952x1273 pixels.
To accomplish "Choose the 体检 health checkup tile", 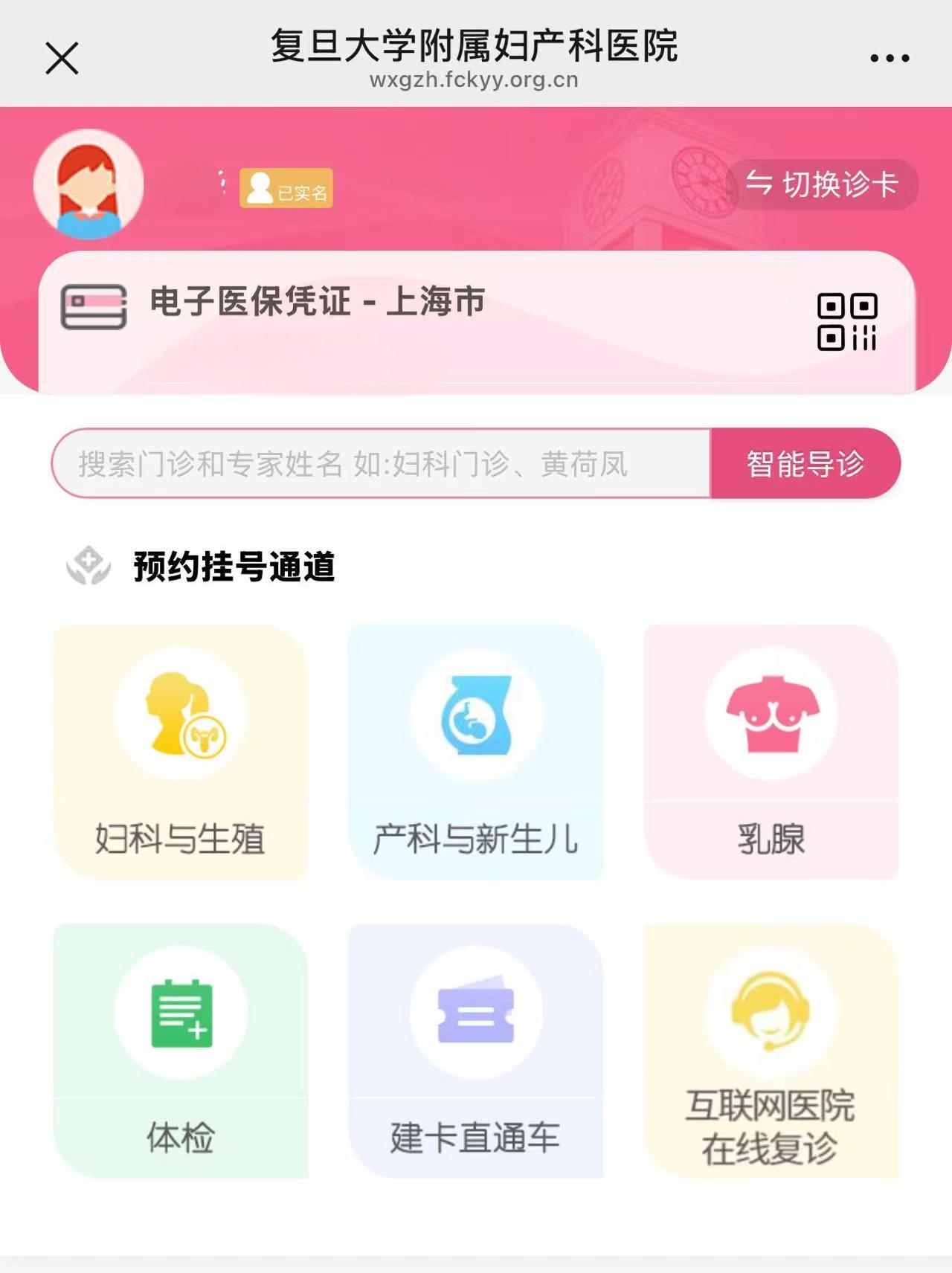I will (x=181, y=1051).
